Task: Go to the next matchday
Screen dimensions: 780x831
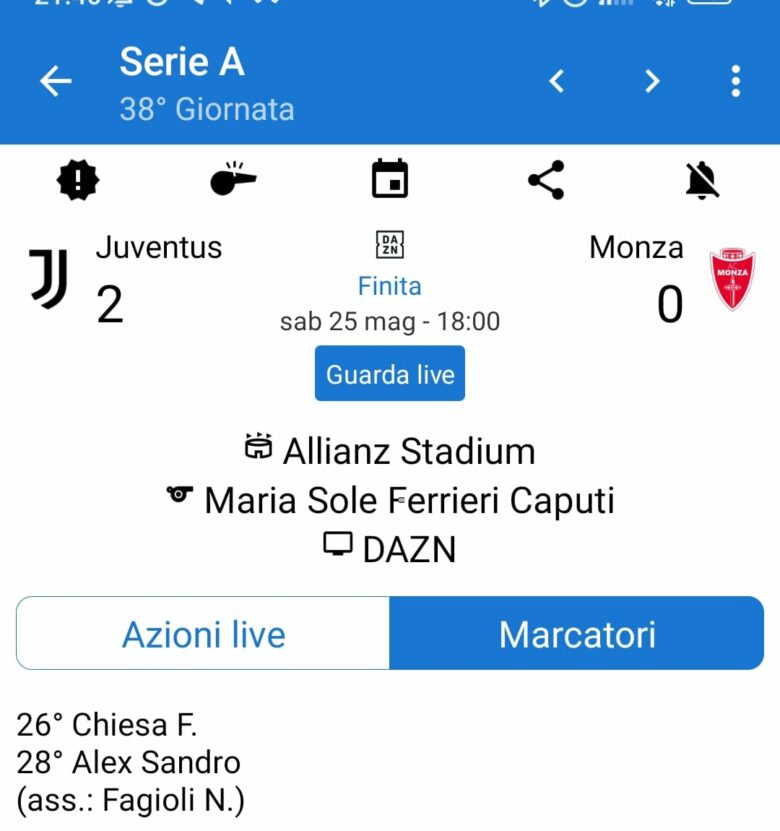Action: click(x=652, y=81)
